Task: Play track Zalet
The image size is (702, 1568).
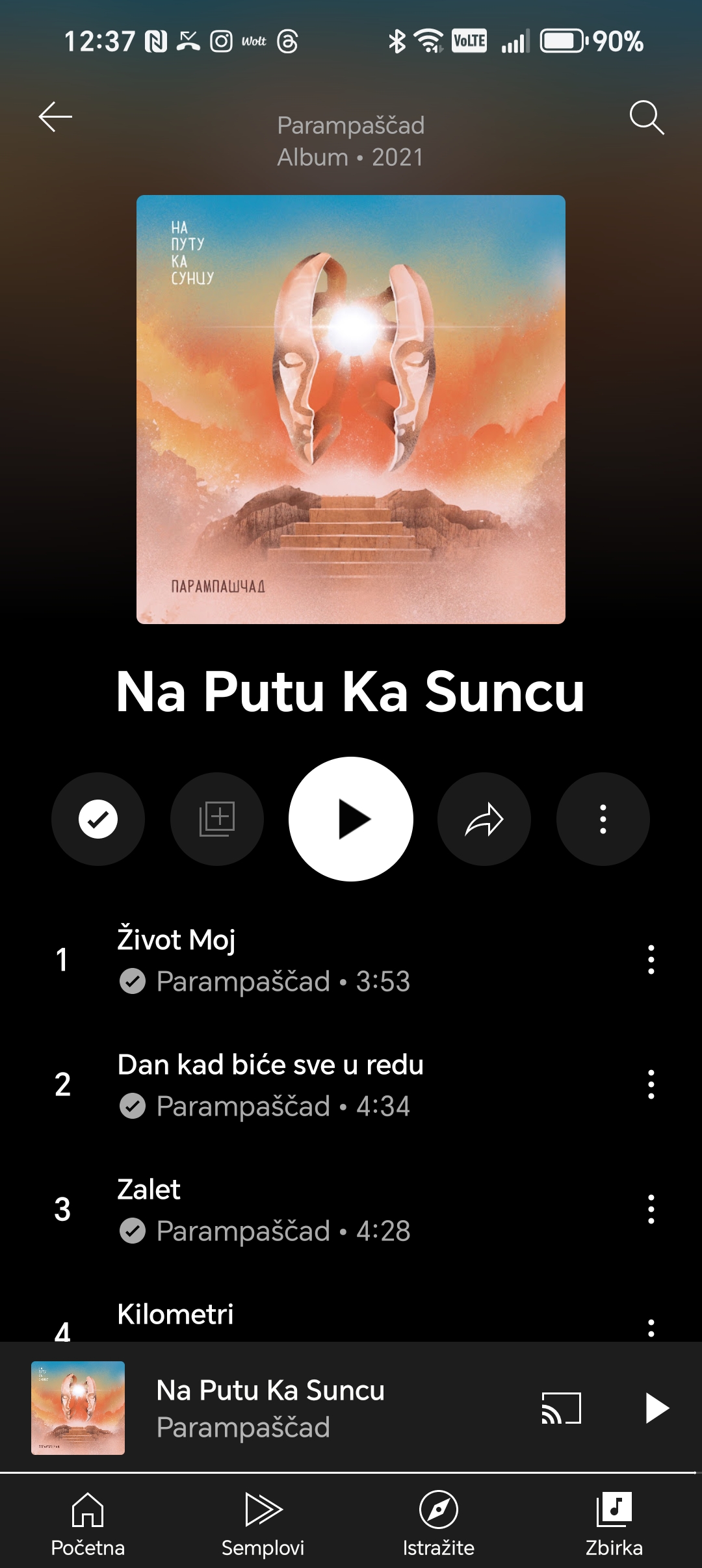Action: coord(325,1209)
